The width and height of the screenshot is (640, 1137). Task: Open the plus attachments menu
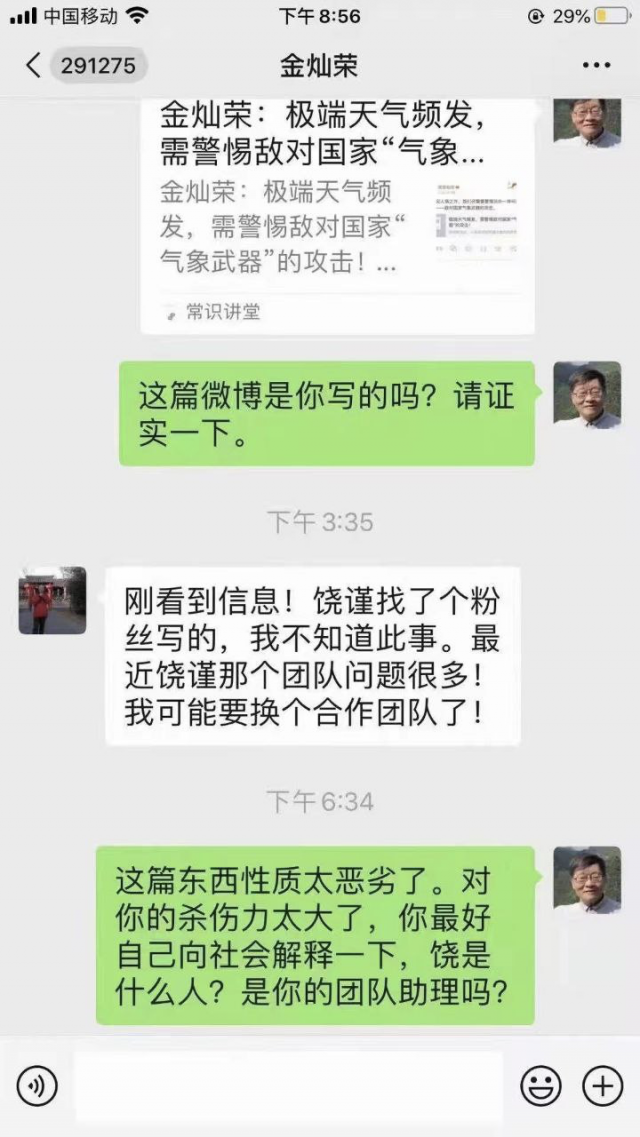click(602, 1086)
